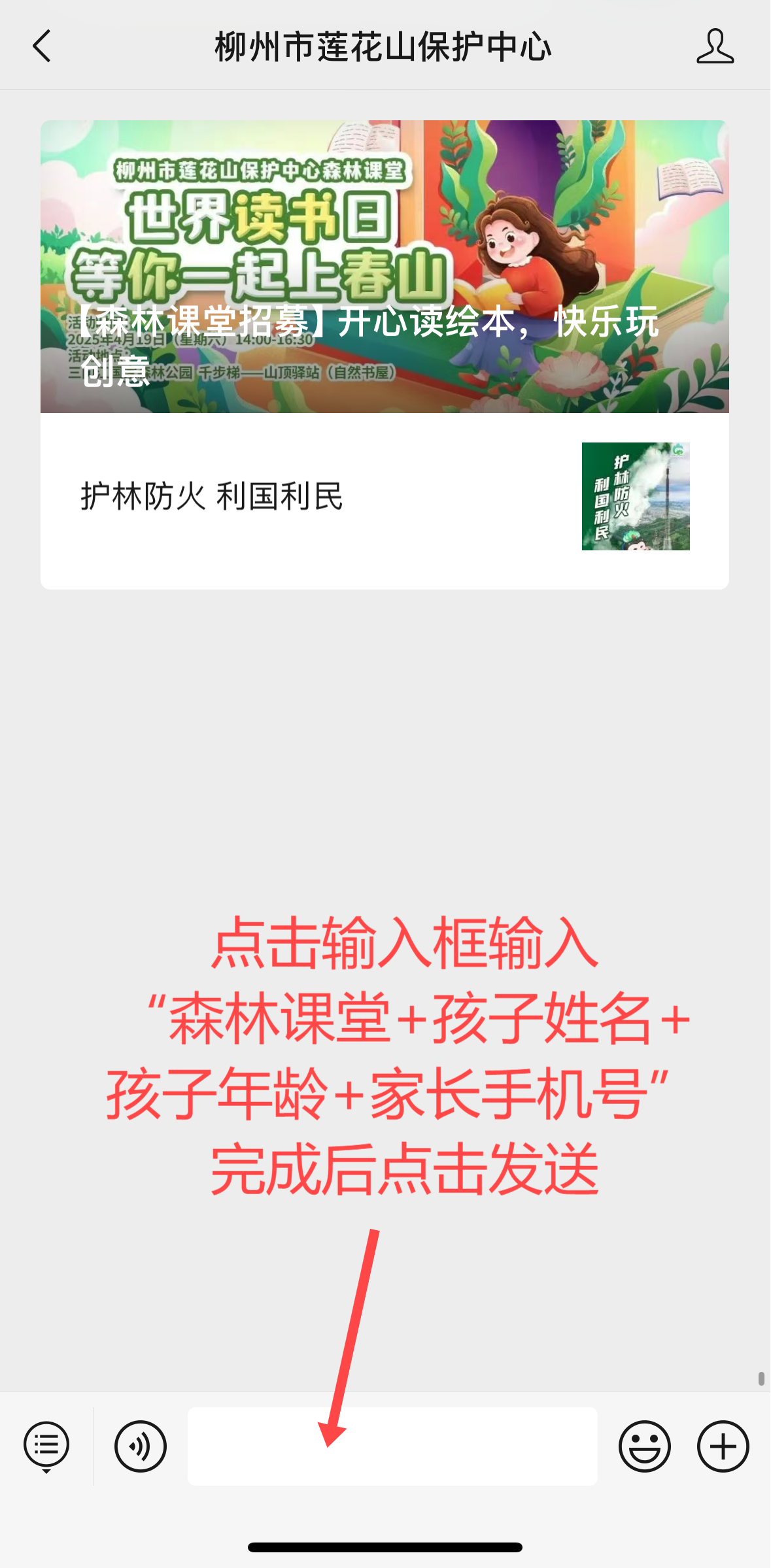
Task: Go back using the top-left arrow
Action: pyautogui.click(x=42, y=46)
